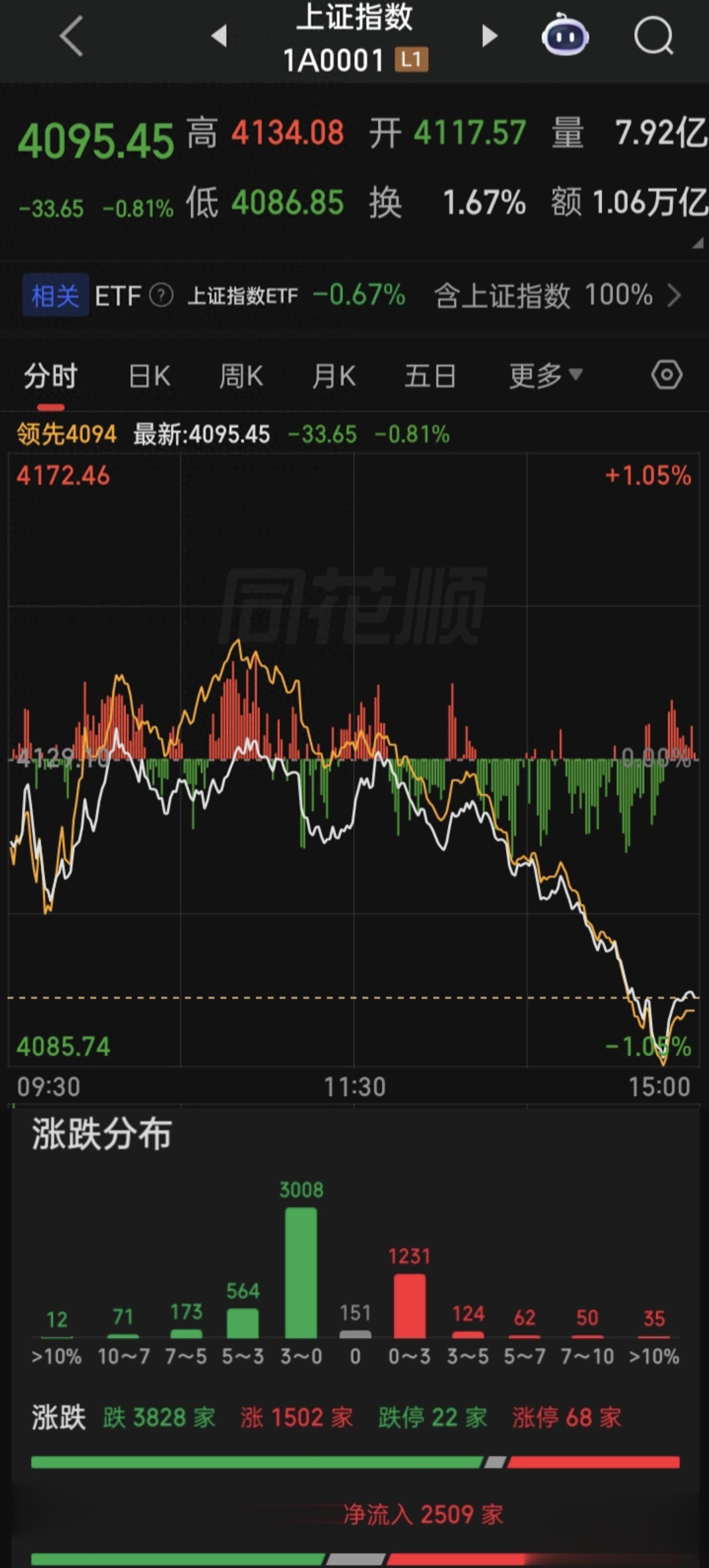Switch to the 日K chart tab
The image size is (709, 1568).
[x=150, y=376]
